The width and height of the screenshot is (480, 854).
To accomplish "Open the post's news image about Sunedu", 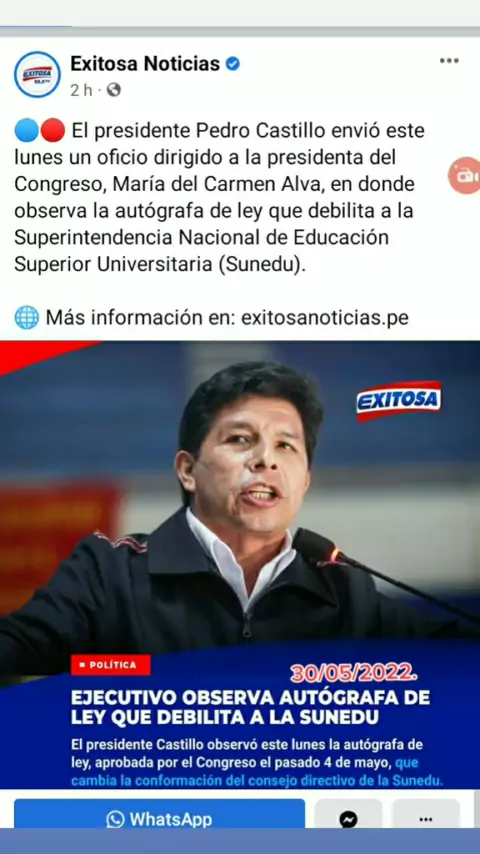I will tap(240, 564).
